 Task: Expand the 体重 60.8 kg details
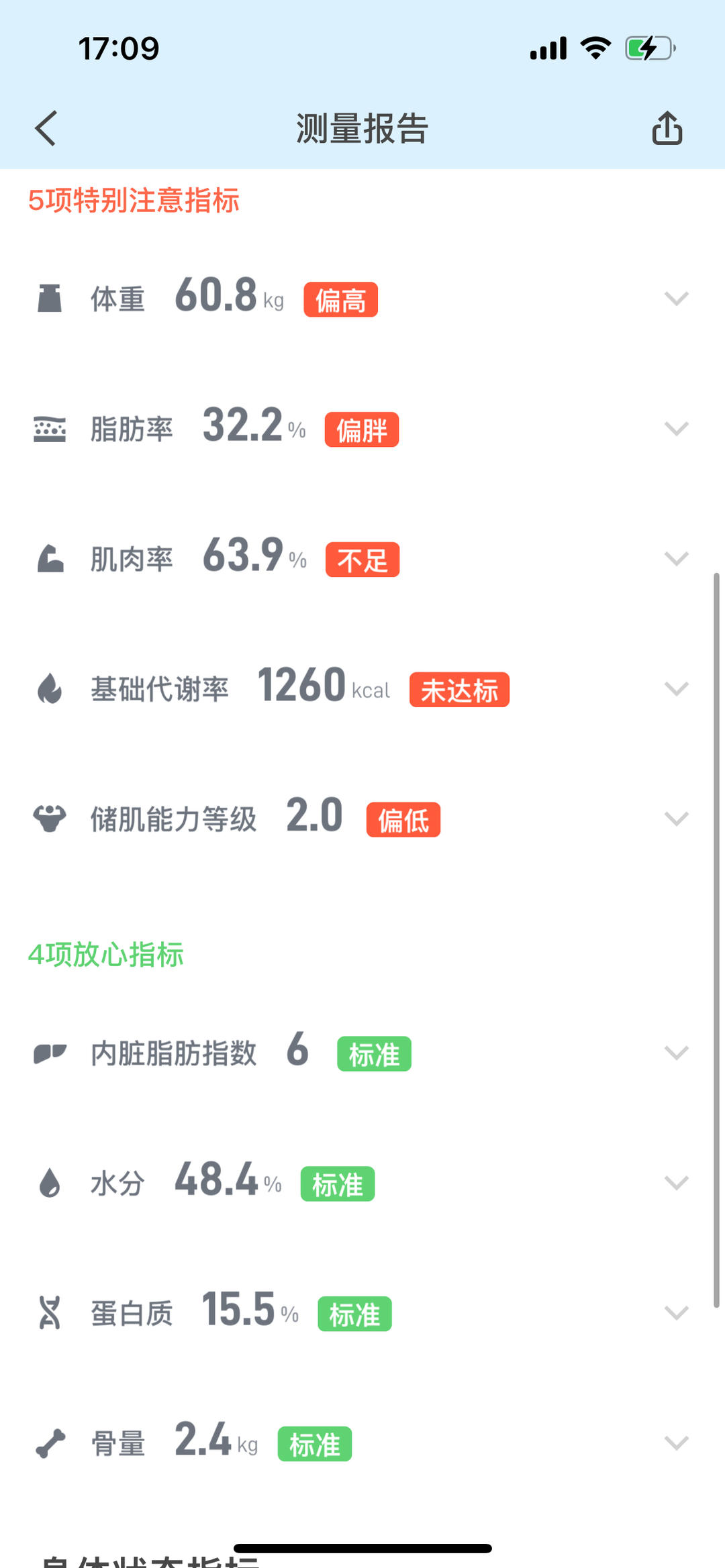tap(676, 299)
